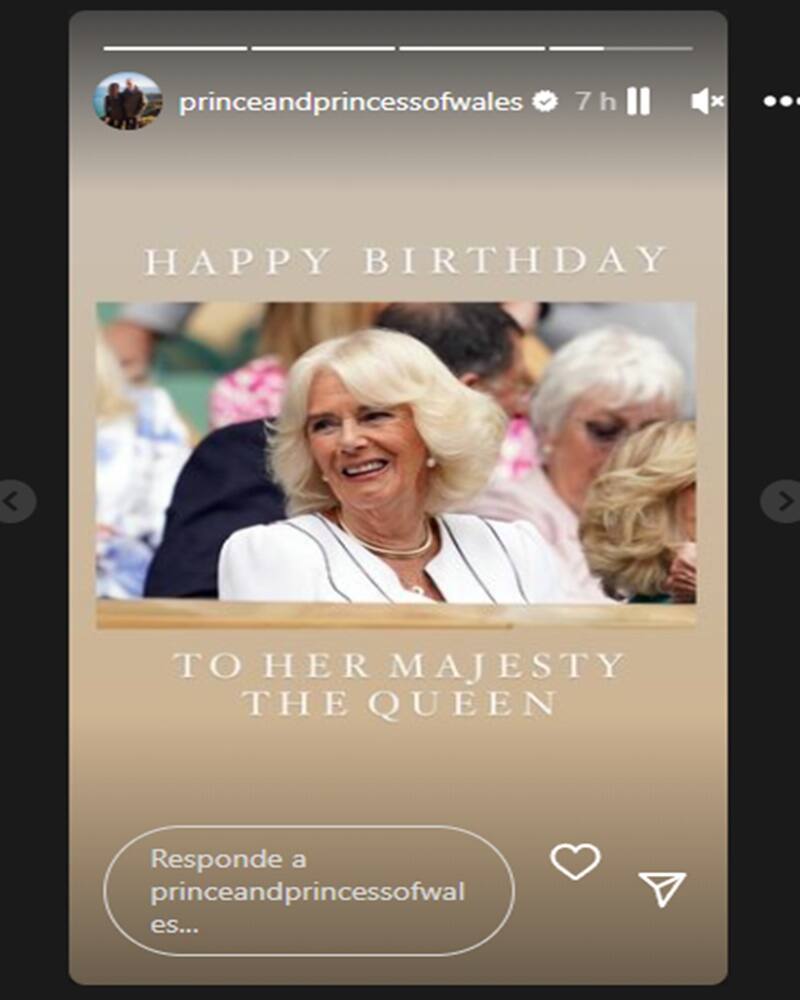The width and height of the screenshot is (800, 1000).
Task: Go to the previous story arrow
Action: [x=17, y=502]
